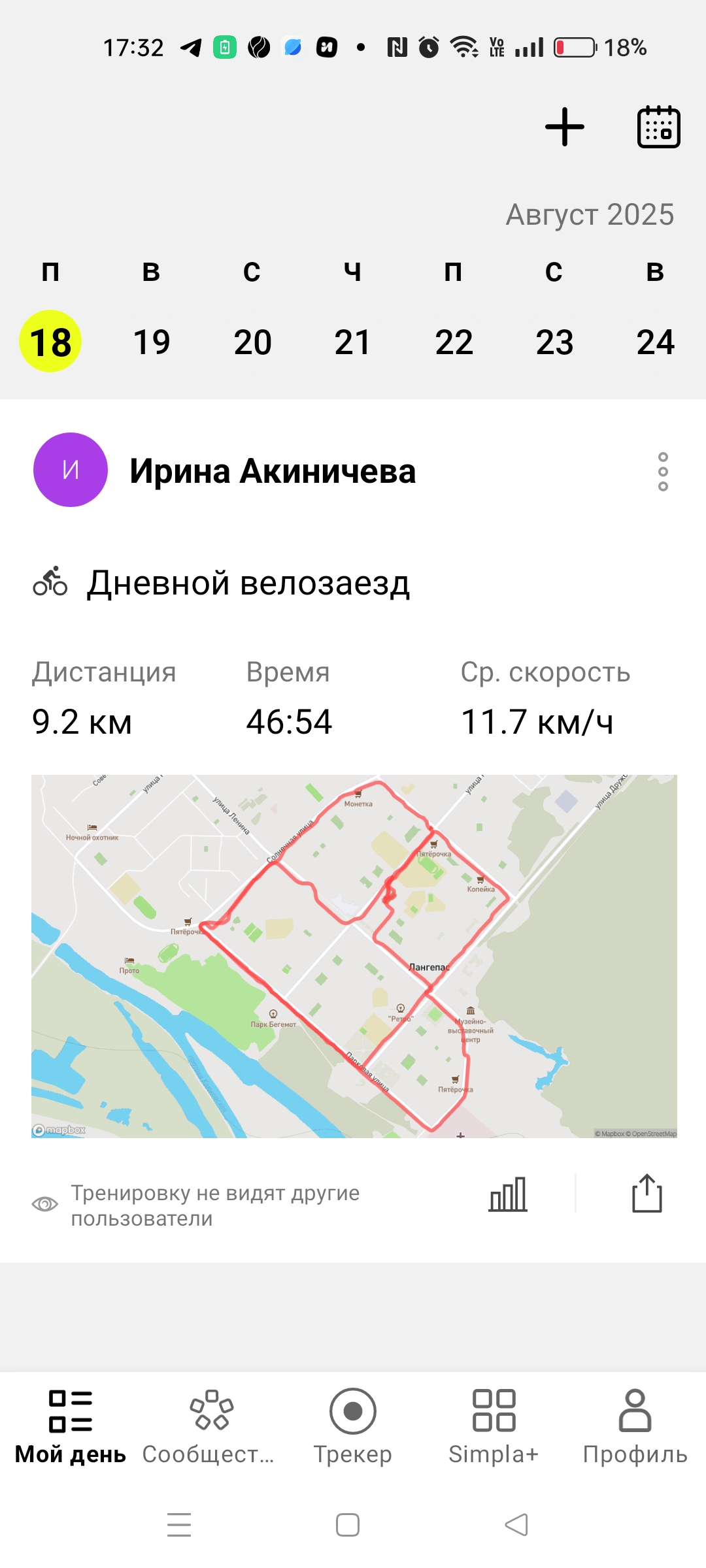The image size is (706, 1568).
Task: Select Saturday the 23rd
Action: point(554,342)
